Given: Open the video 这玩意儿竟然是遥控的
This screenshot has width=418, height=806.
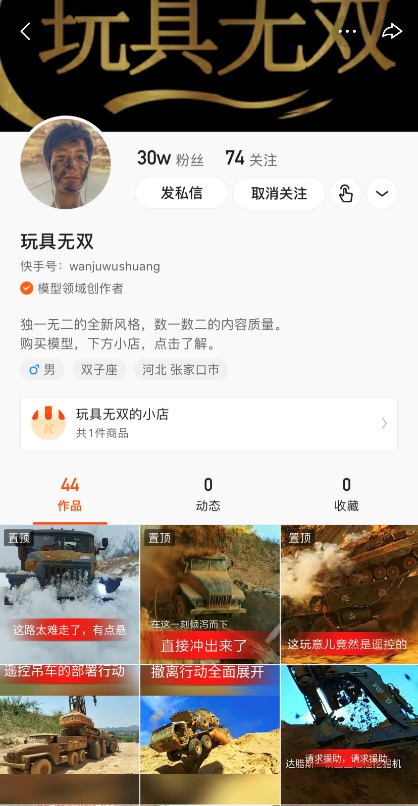Looking at the screenshot, I should 350,594.
